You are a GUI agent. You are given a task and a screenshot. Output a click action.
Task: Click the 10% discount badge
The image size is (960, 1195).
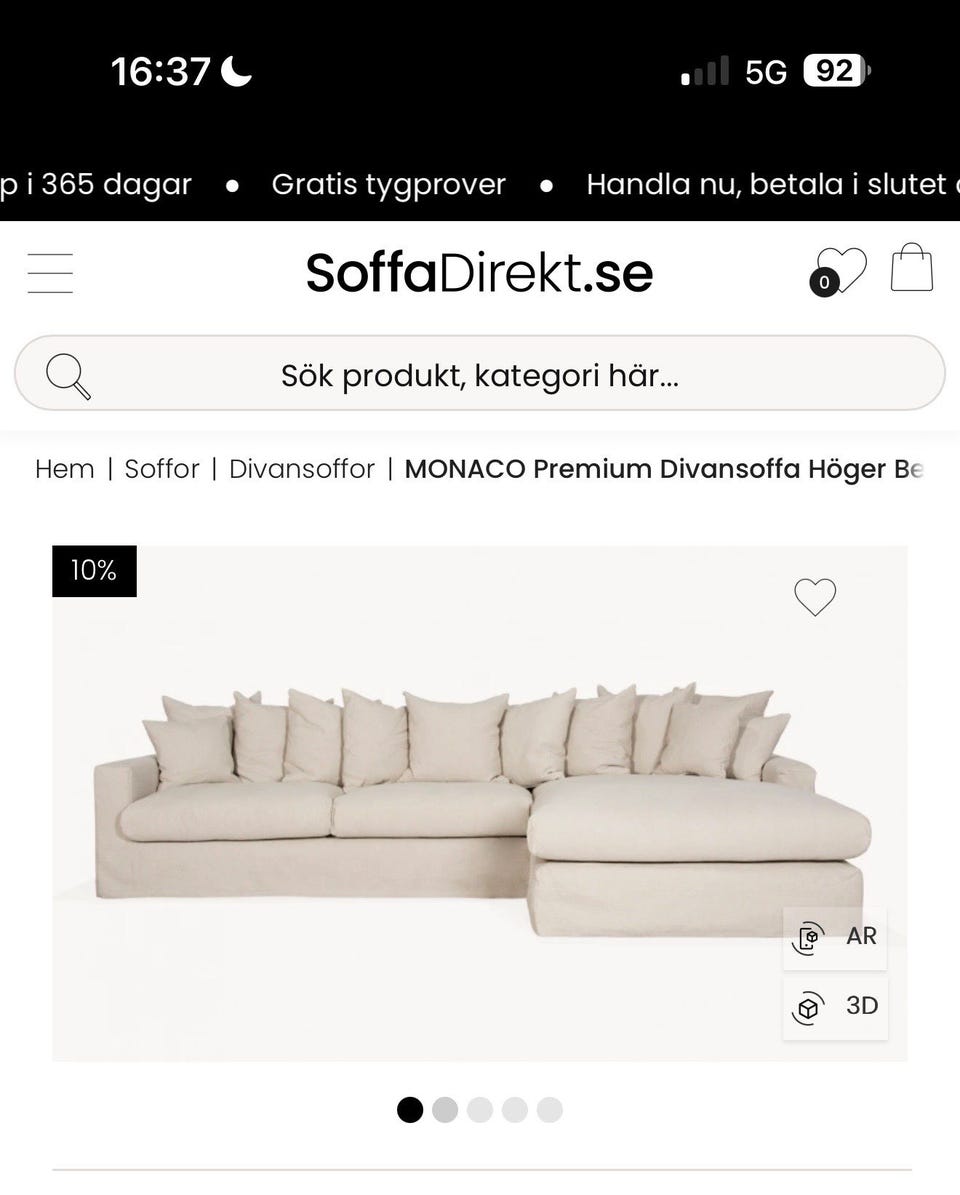(94, 570)
